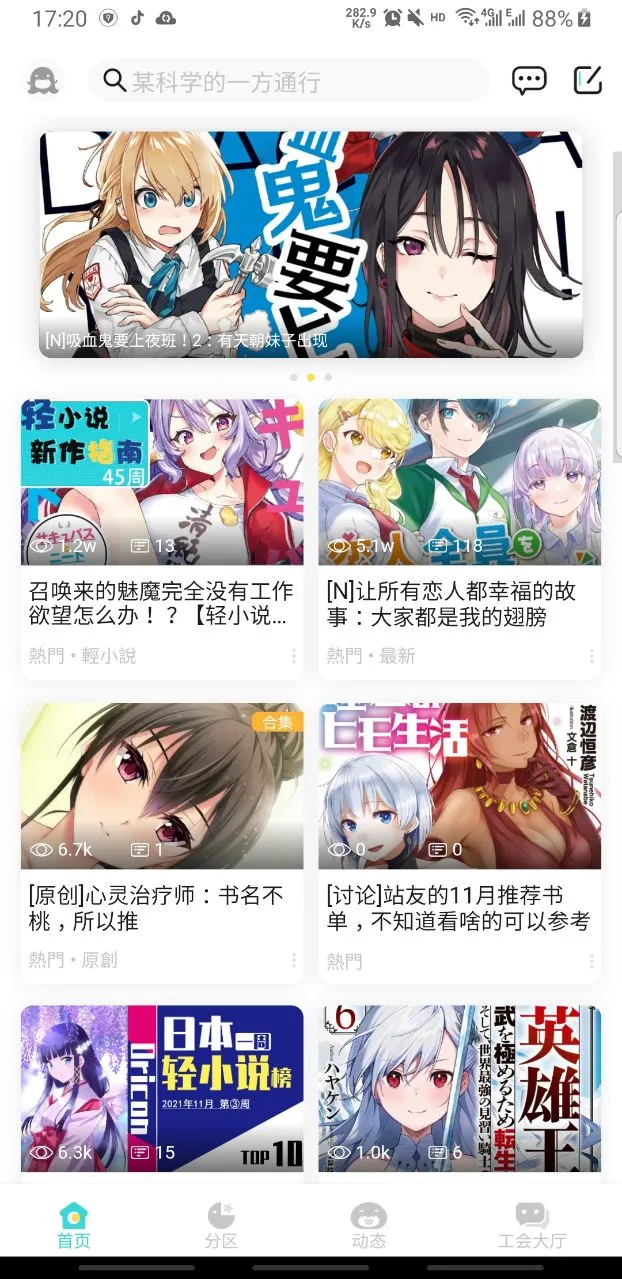The image size is (622, 1279).
Task: Open the messages chat bubble icon
Action: [529, 81]
